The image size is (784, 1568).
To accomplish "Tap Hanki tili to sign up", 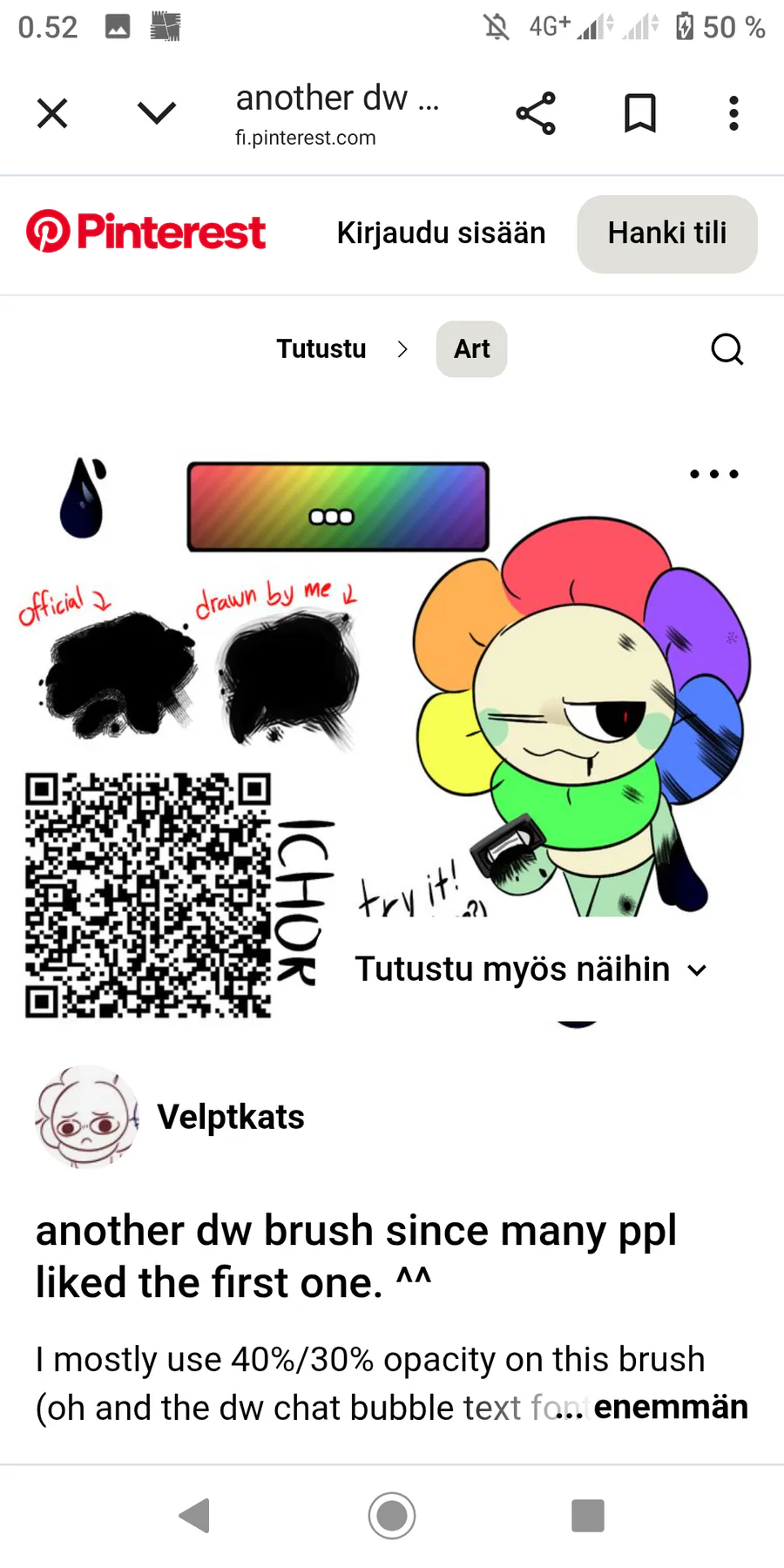I will click(666, 233).
